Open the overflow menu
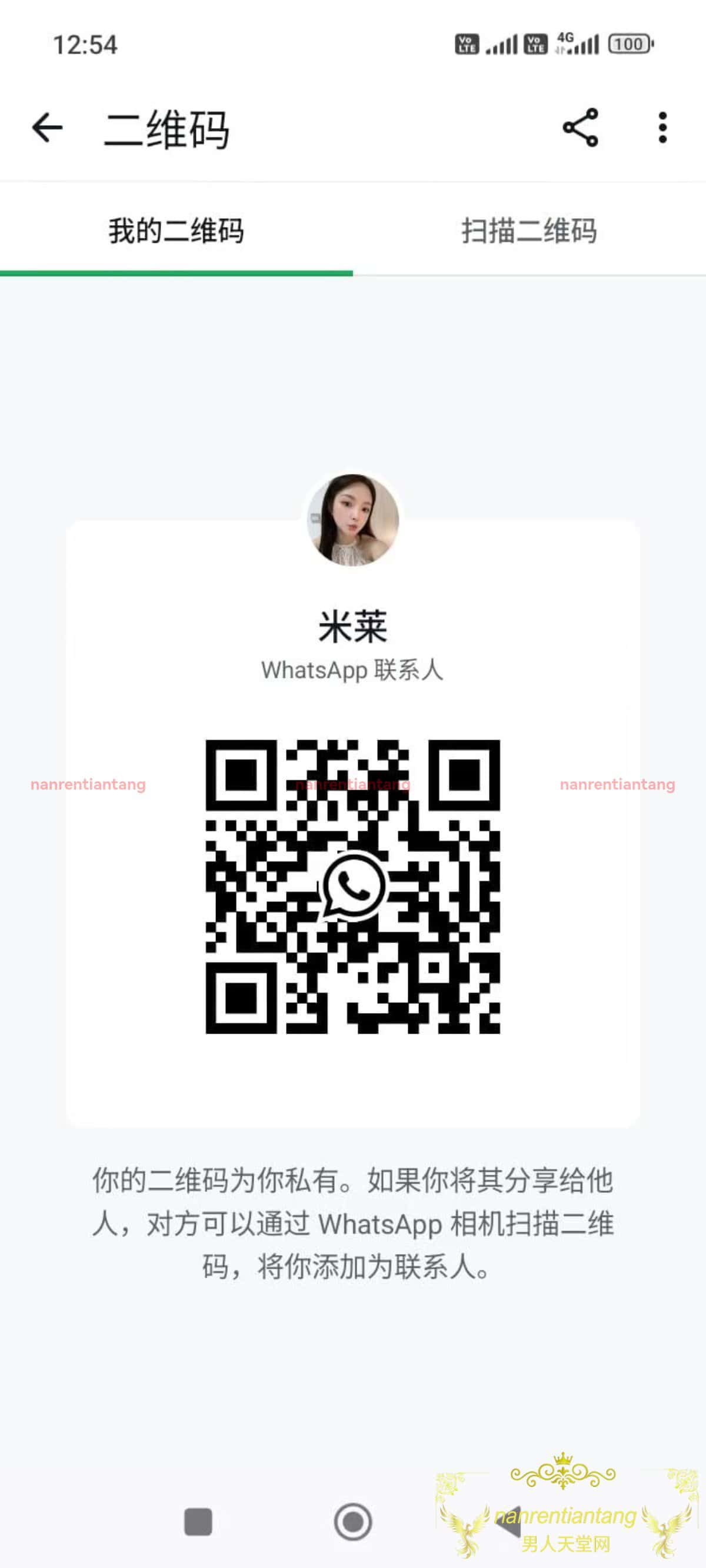706x1568 pixels. coord(662,128)
